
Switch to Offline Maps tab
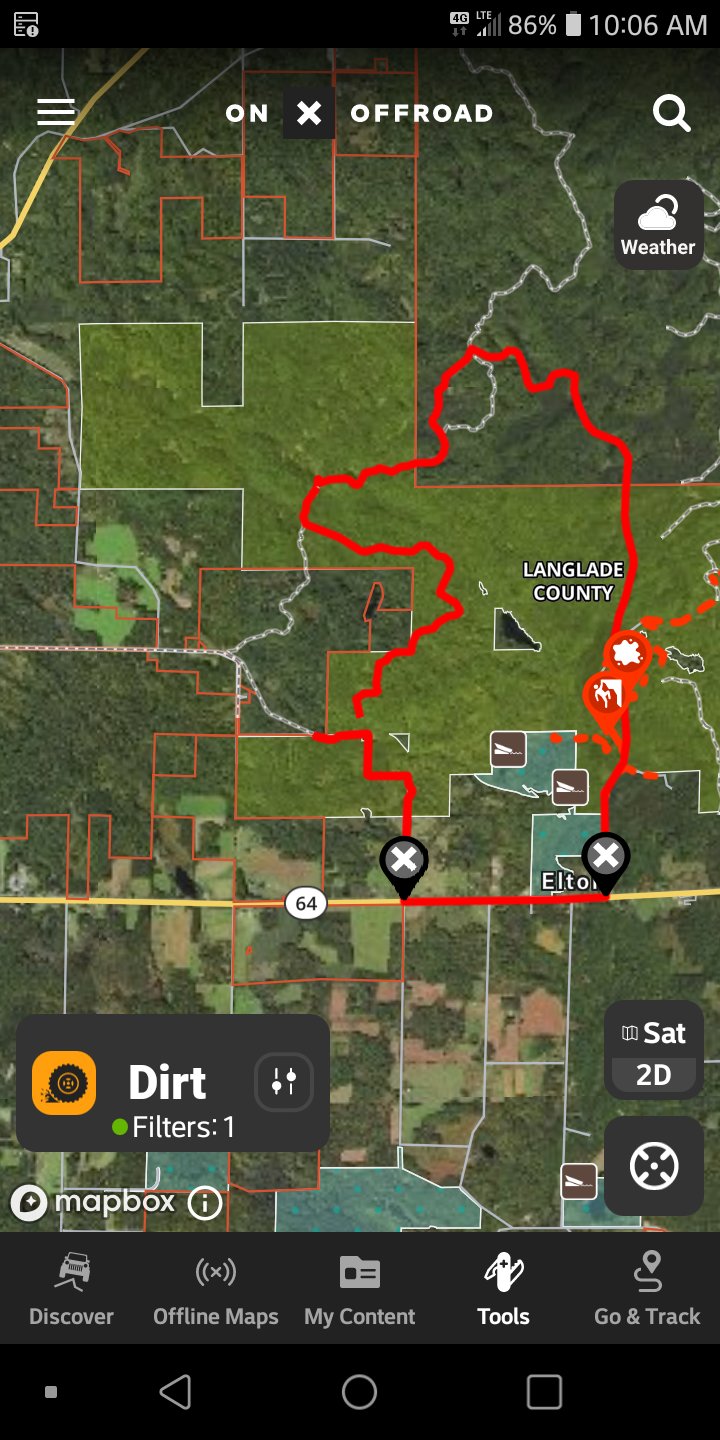(x=216, y=1288)
